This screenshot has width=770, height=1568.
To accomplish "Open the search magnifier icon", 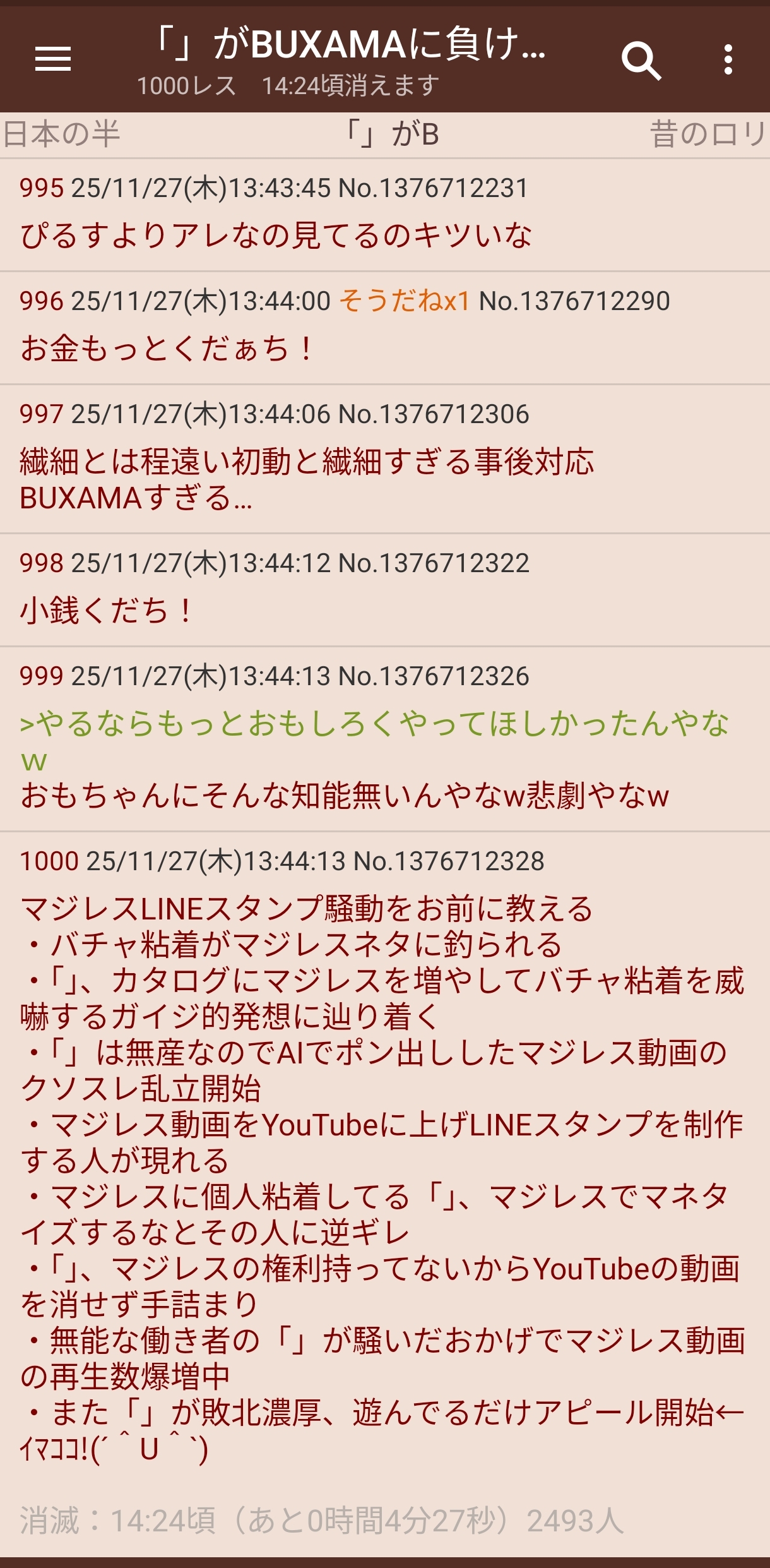I will coord(641,61).
